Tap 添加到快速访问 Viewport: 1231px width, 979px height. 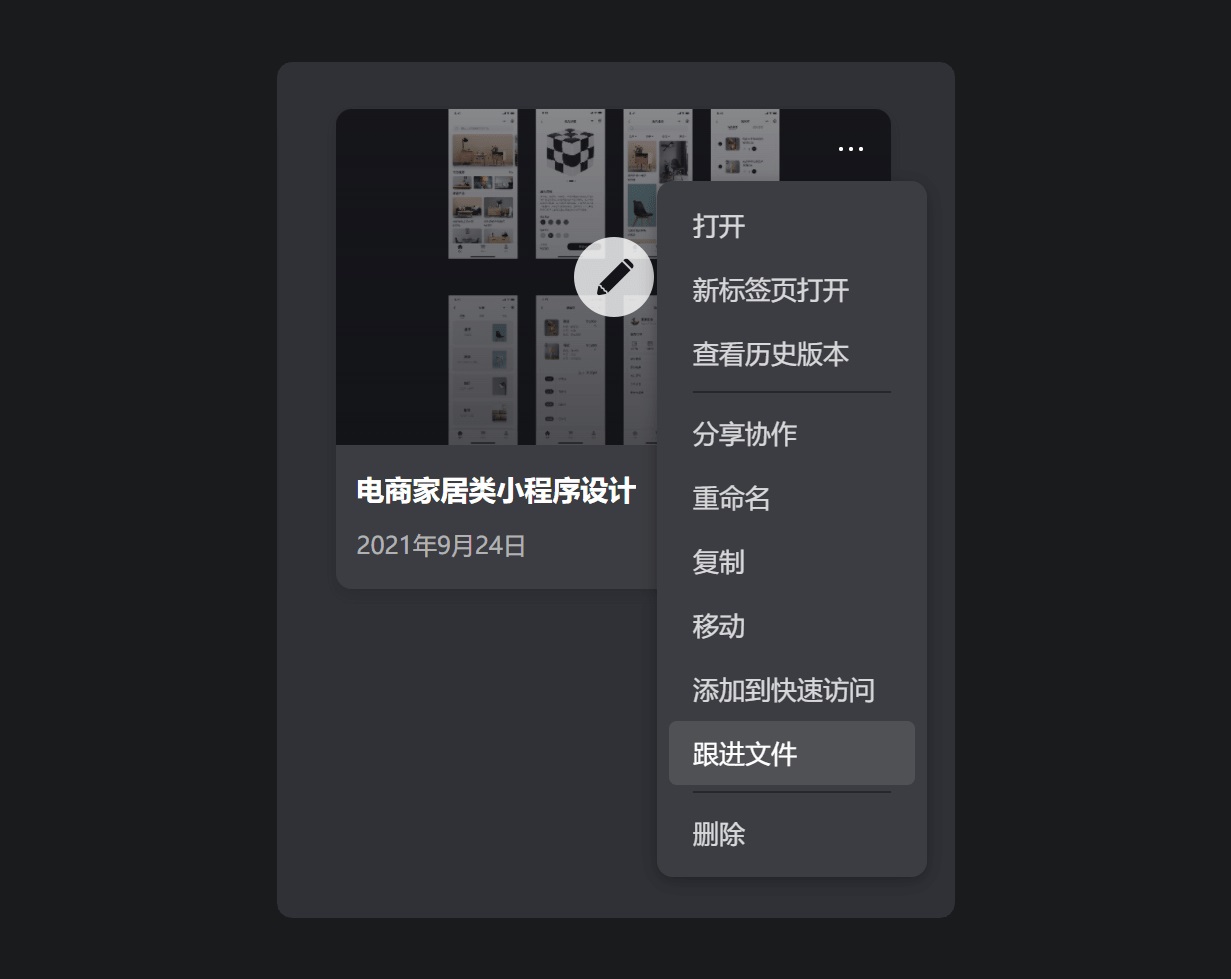[784, 690]
